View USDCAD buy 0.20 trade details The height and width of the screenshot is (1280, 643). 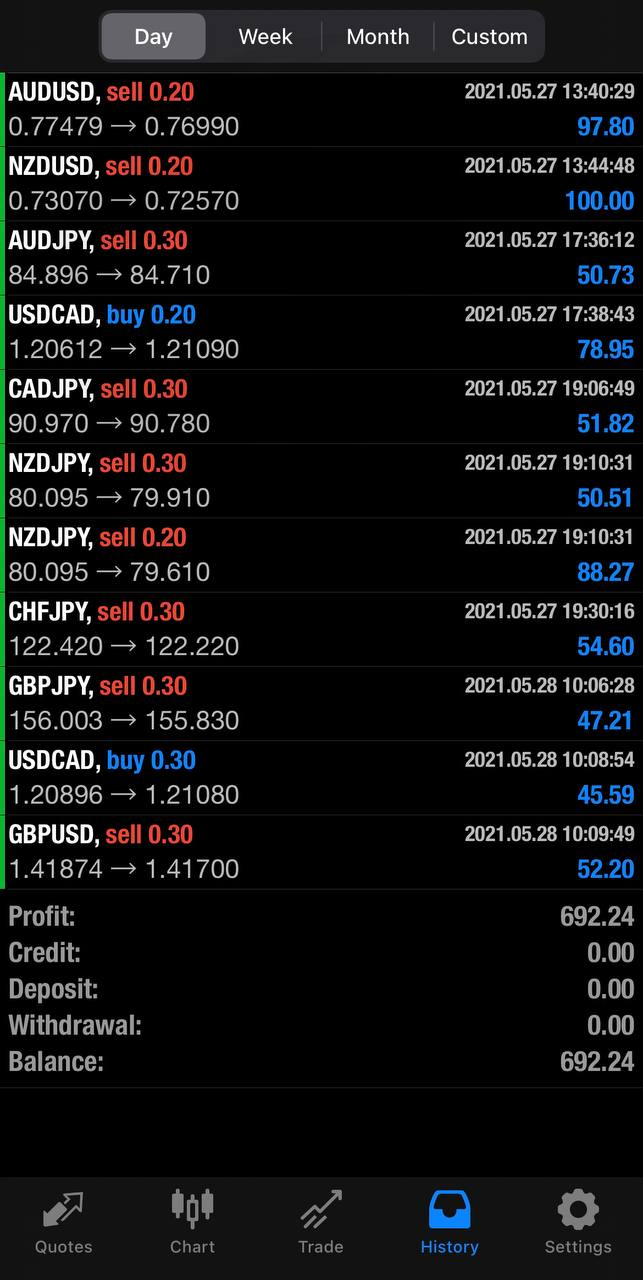tap(321, 332)
